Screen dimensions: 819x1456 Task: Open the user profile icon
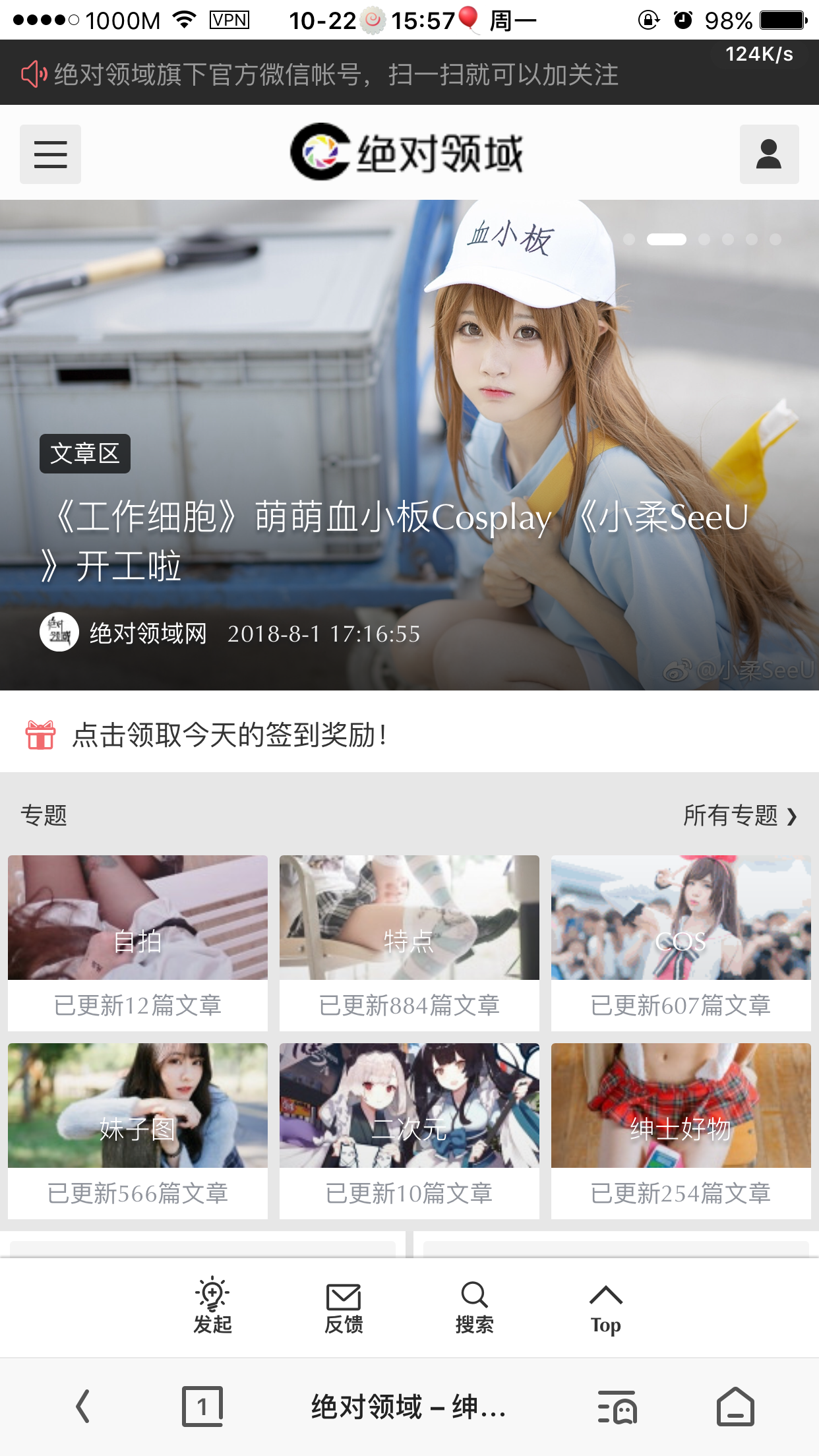pyautogui.click(x=768, y=154)
